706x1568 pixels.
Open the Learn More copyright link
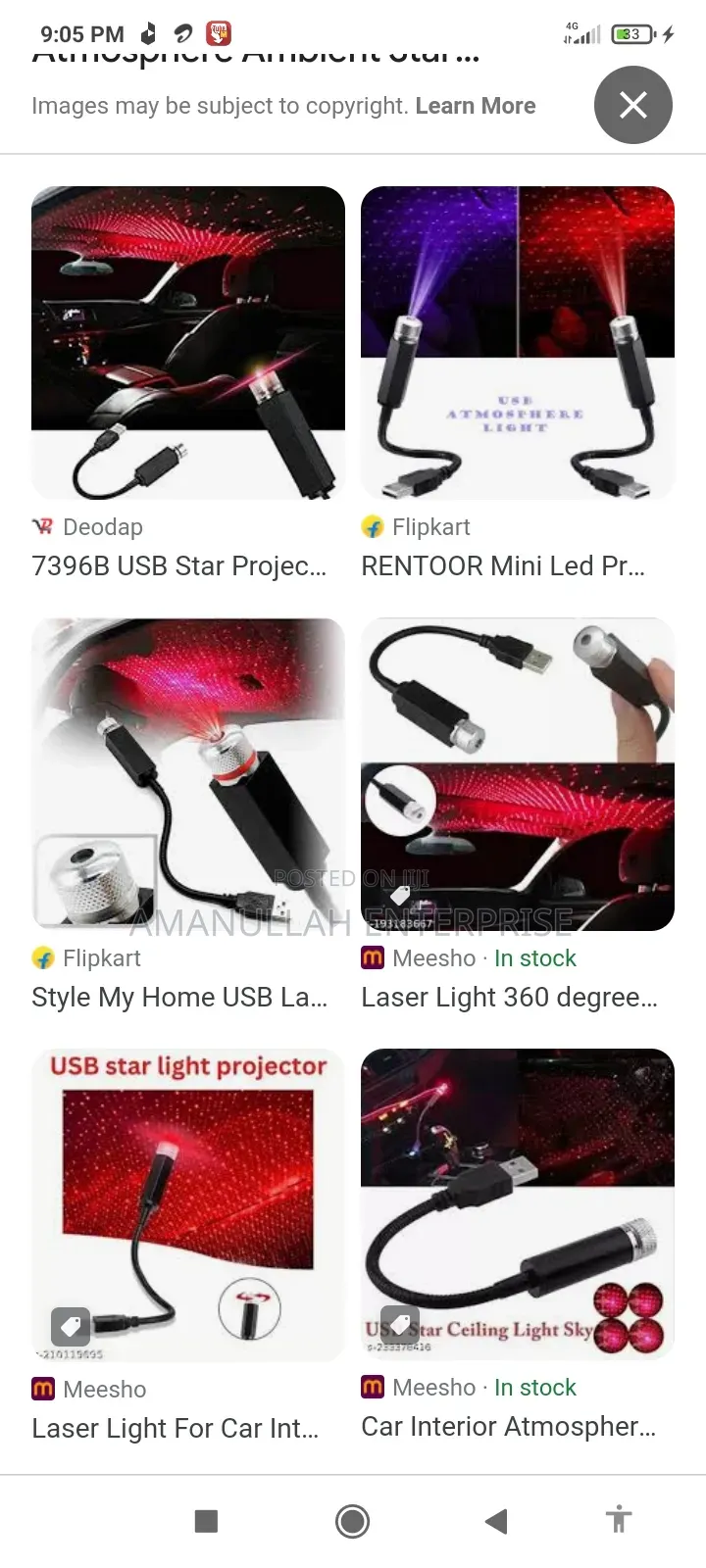[476, 105]
